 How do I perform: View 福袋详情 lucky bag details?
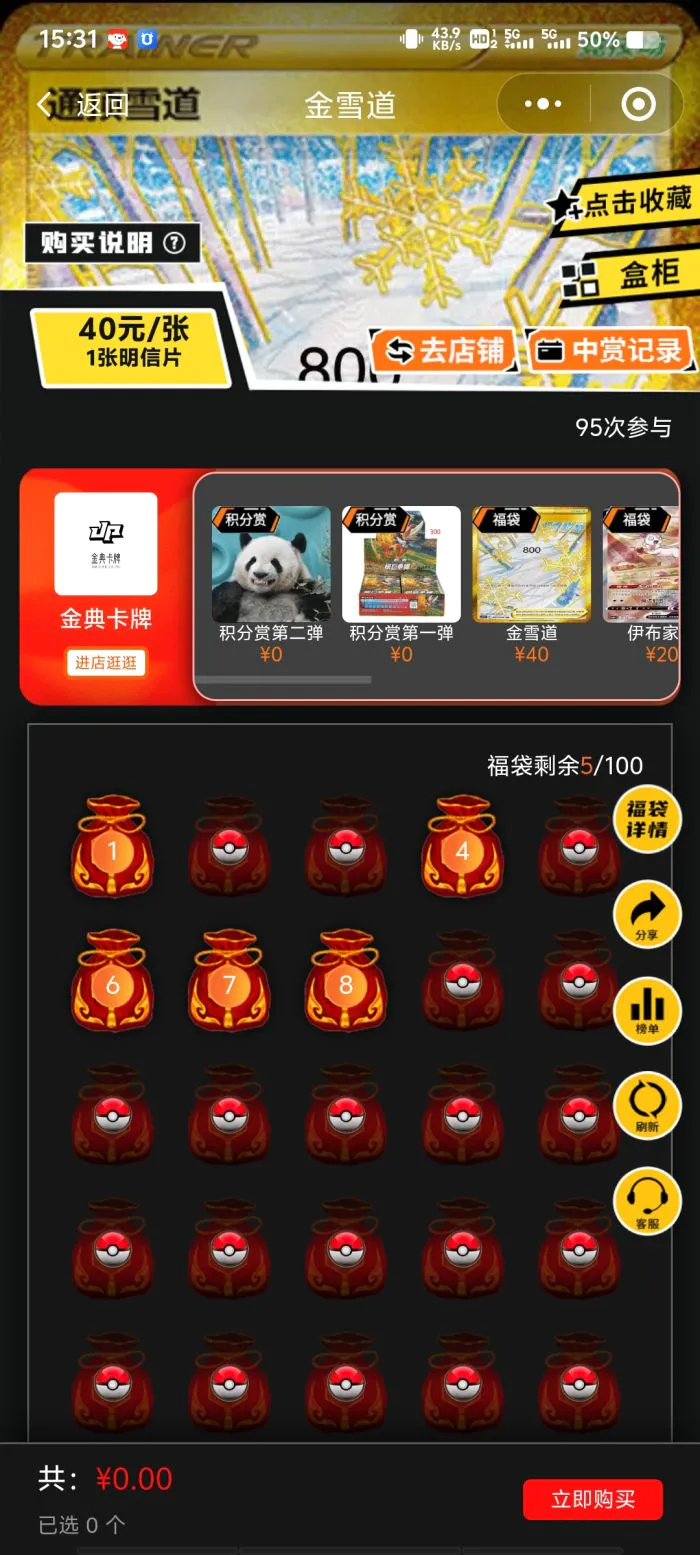[x=647, y=819]
